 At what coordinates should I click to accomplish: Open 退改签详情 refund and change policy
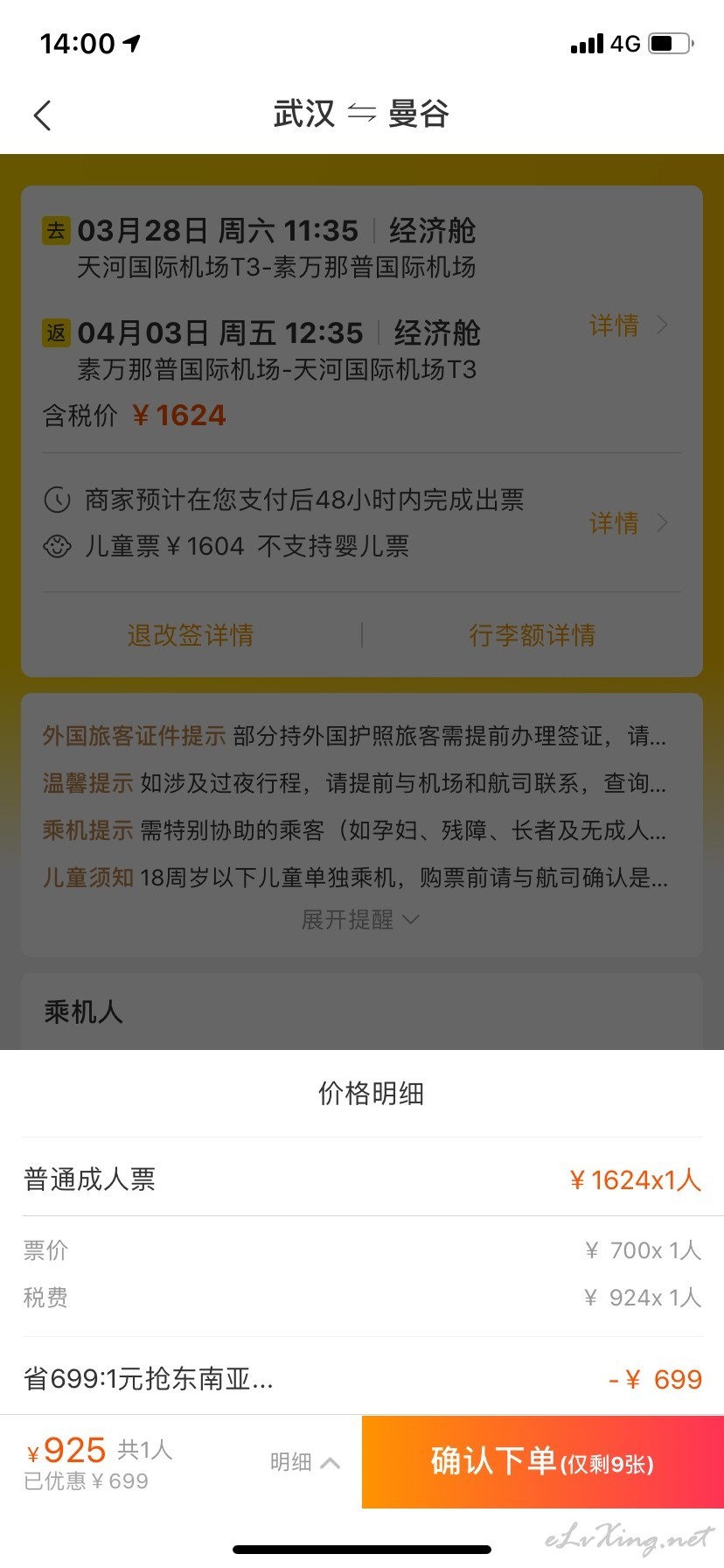pyautogui.click(x=191, y=634)
